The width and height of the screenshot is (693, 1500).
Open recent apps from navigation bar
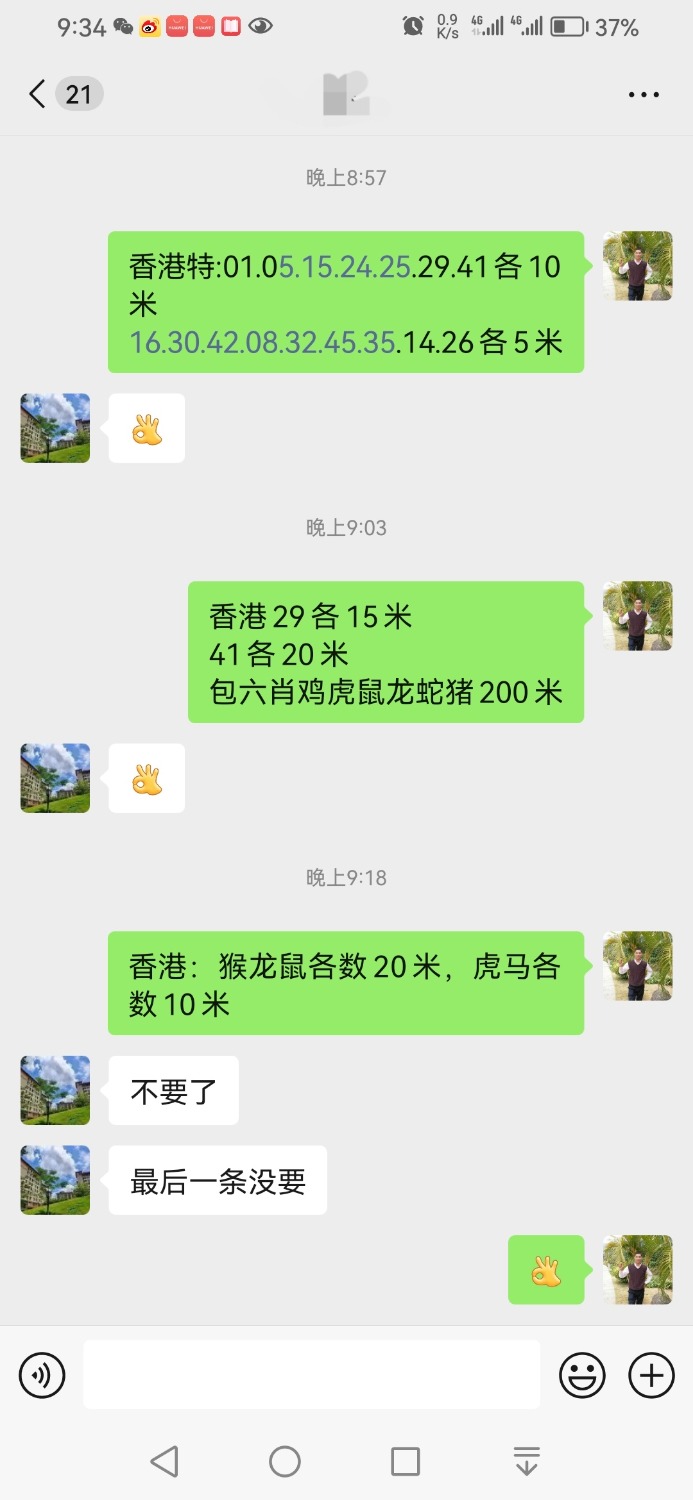(405, 1462)
